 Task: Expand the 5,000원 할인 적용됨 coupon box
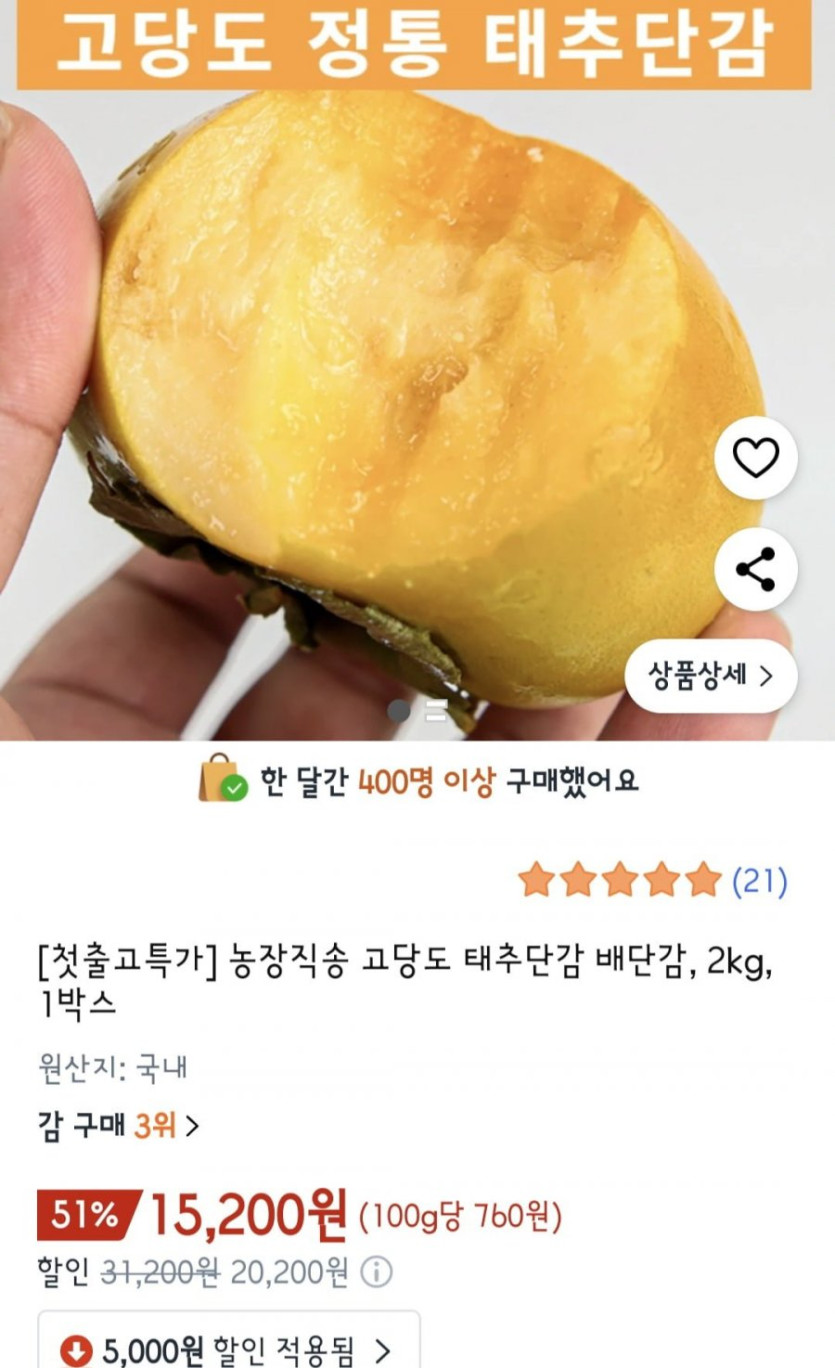(229, 1351)
